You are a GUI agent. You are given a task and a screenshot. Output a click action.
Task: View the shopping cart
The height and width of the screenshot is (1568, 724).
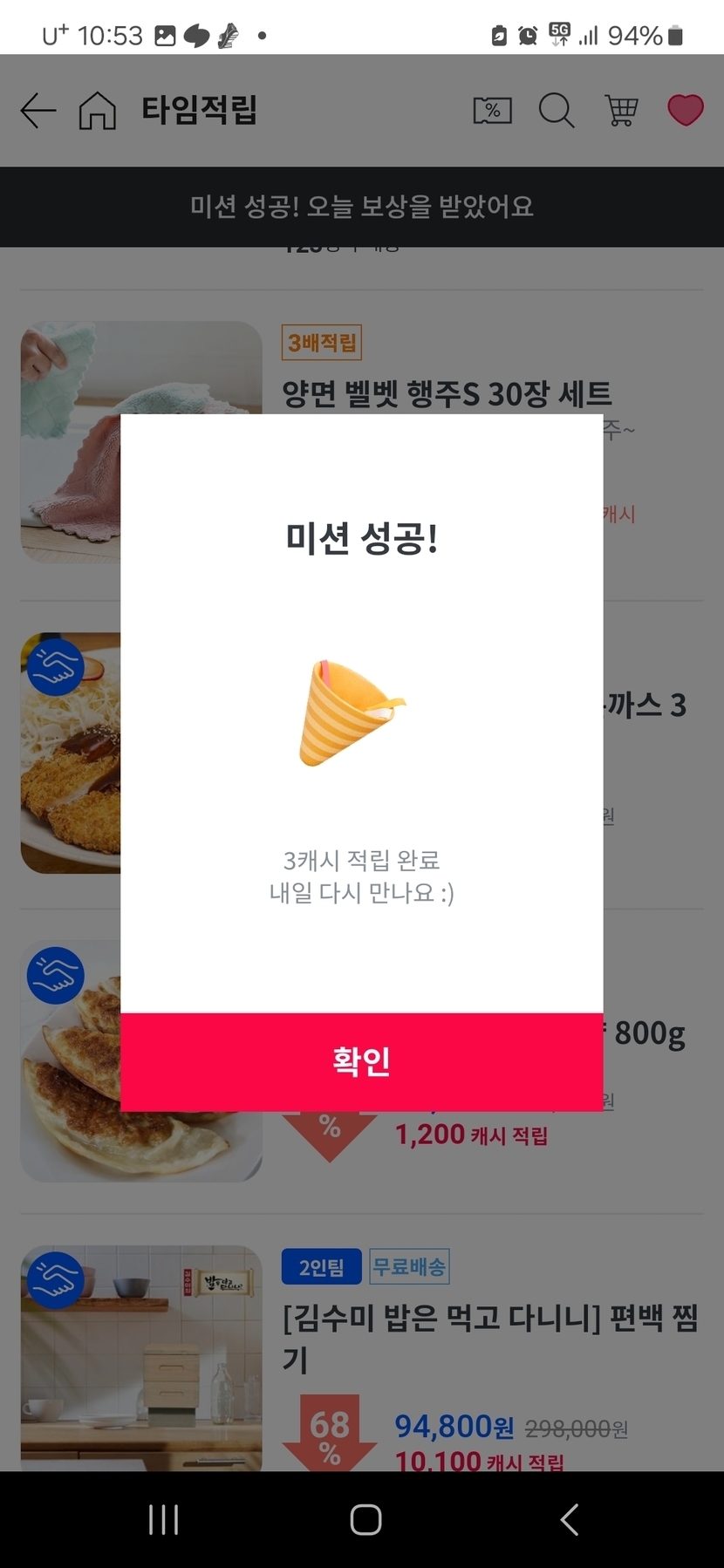click(x=621, y=111)
